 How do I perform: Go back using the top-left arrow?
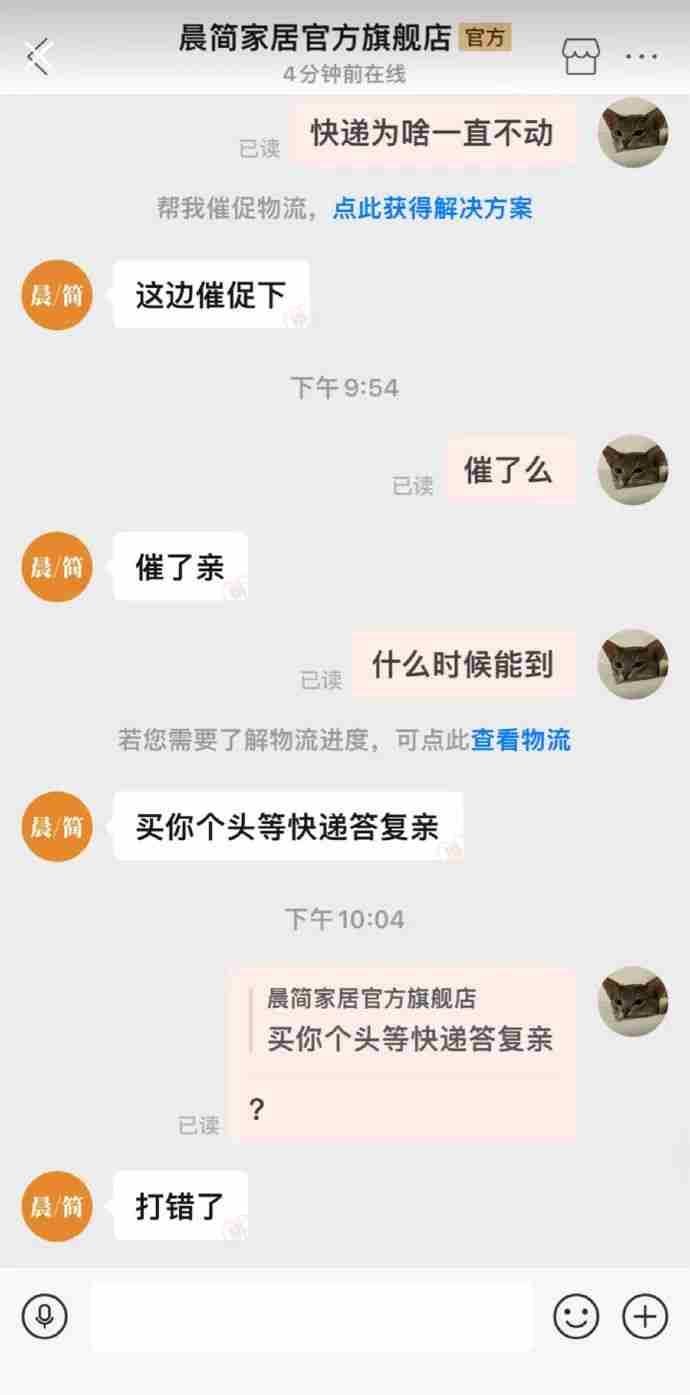[x=39, y=56]
